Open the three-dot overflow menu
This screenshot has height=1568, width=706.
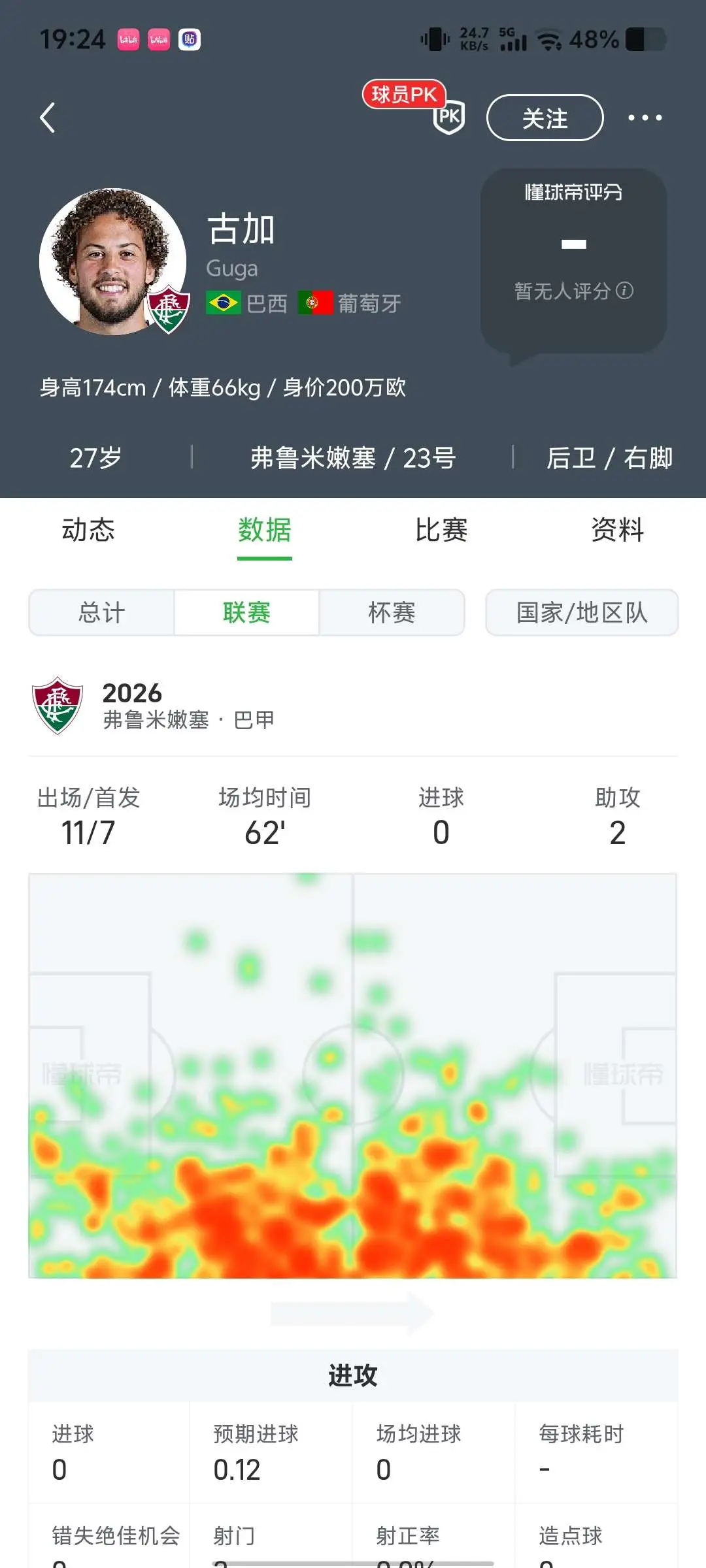pyautogui.click(x=645, y=118)
